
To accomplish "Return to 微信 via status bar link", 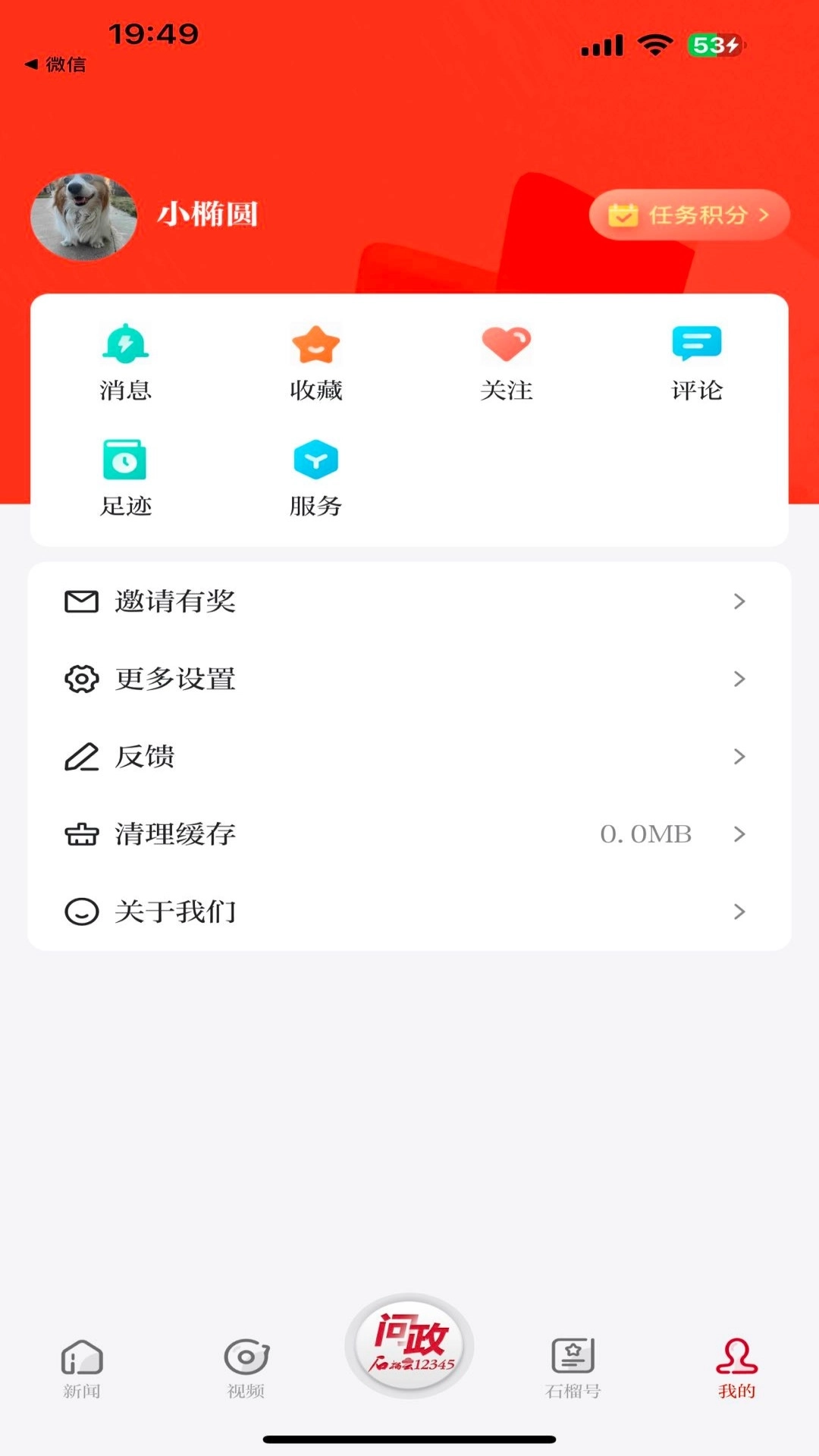I will click(x=55, y=64).
